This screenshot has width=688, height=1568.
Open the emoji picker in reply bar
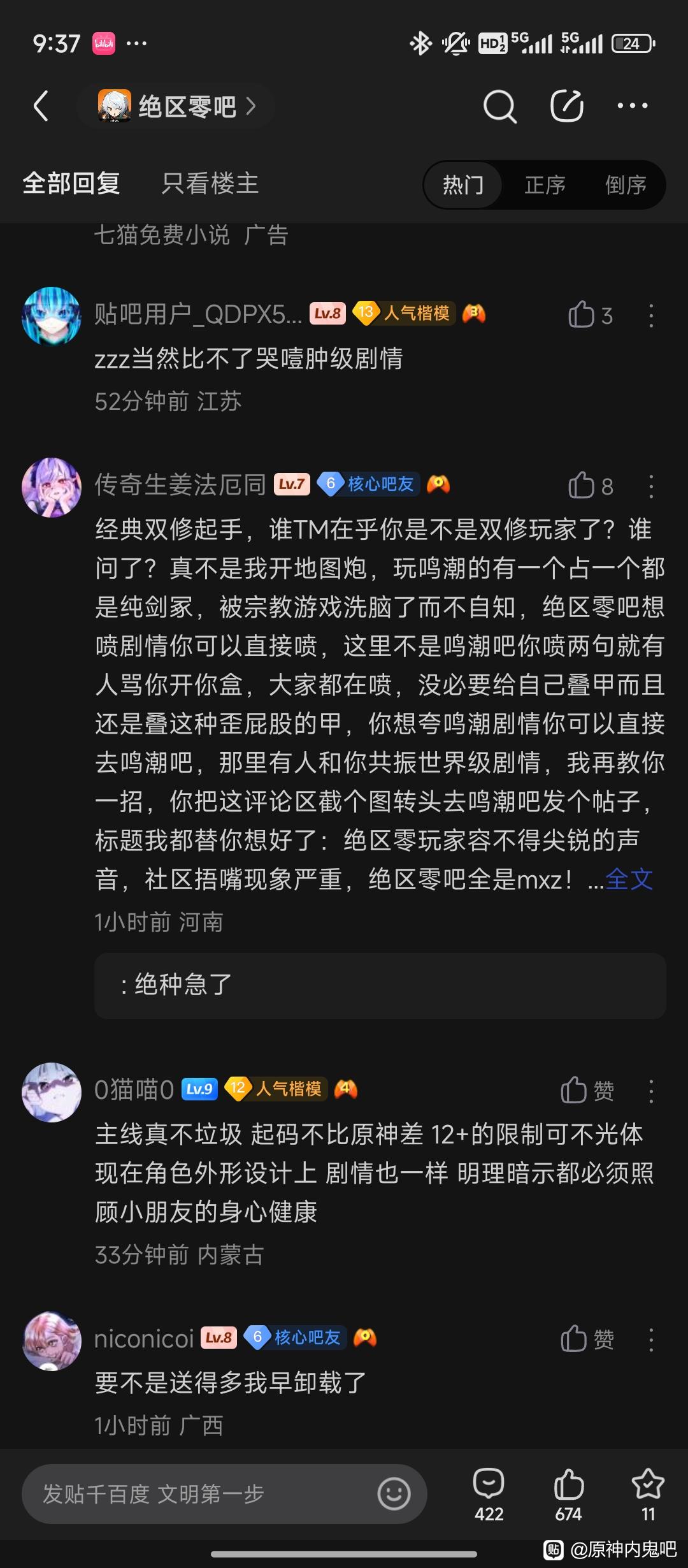point(394,1493)
